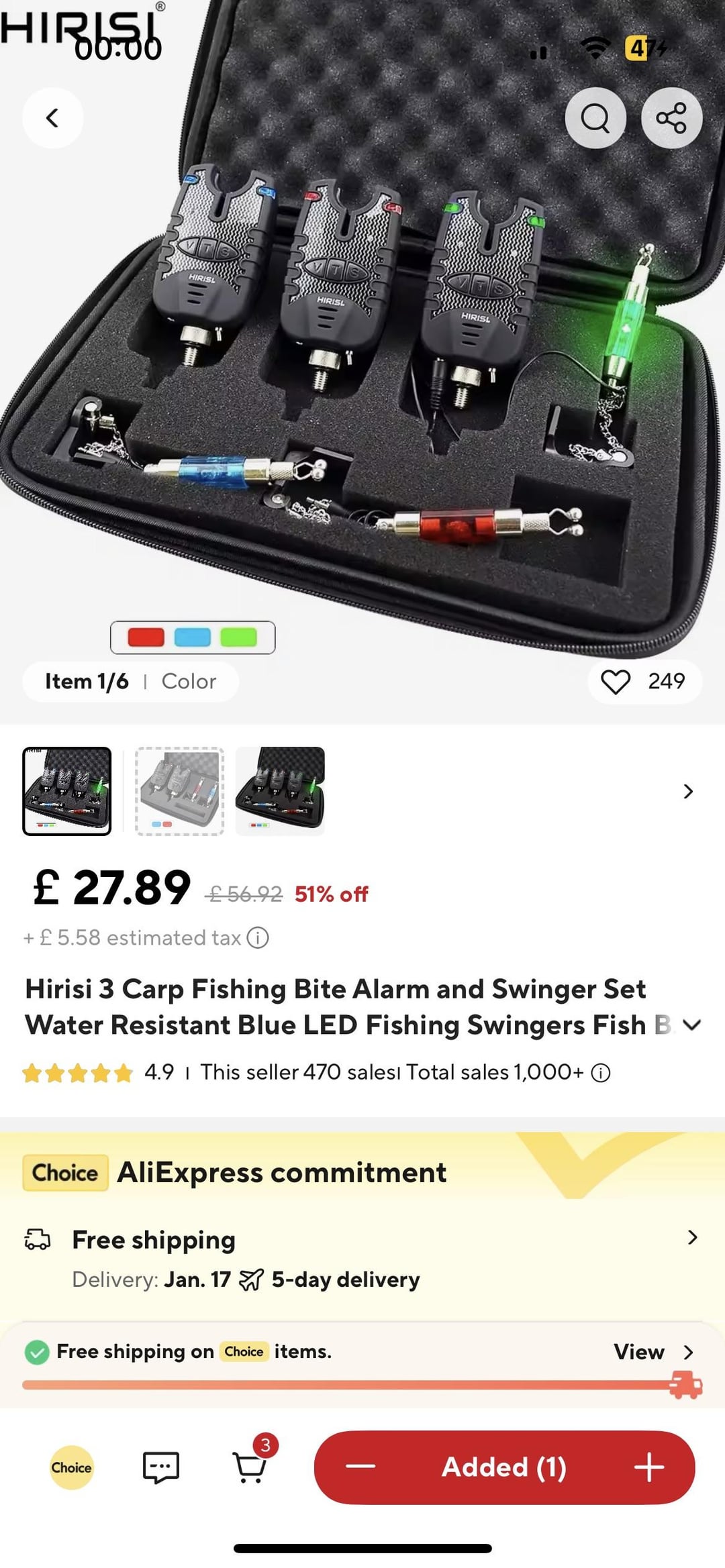
Task: Open Free shipping delivery details
Action: [x=691, y=1238]
